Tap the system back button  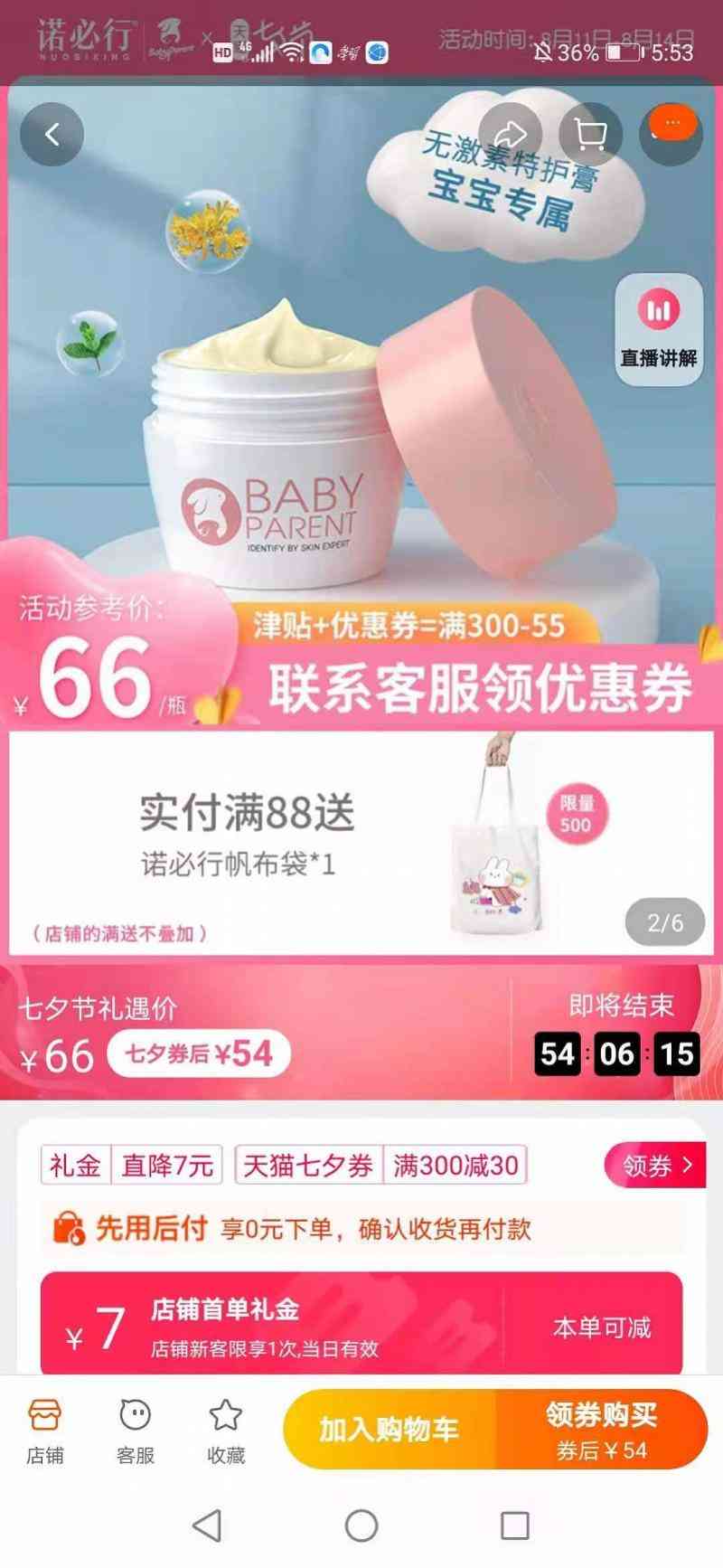(207, 1526)
